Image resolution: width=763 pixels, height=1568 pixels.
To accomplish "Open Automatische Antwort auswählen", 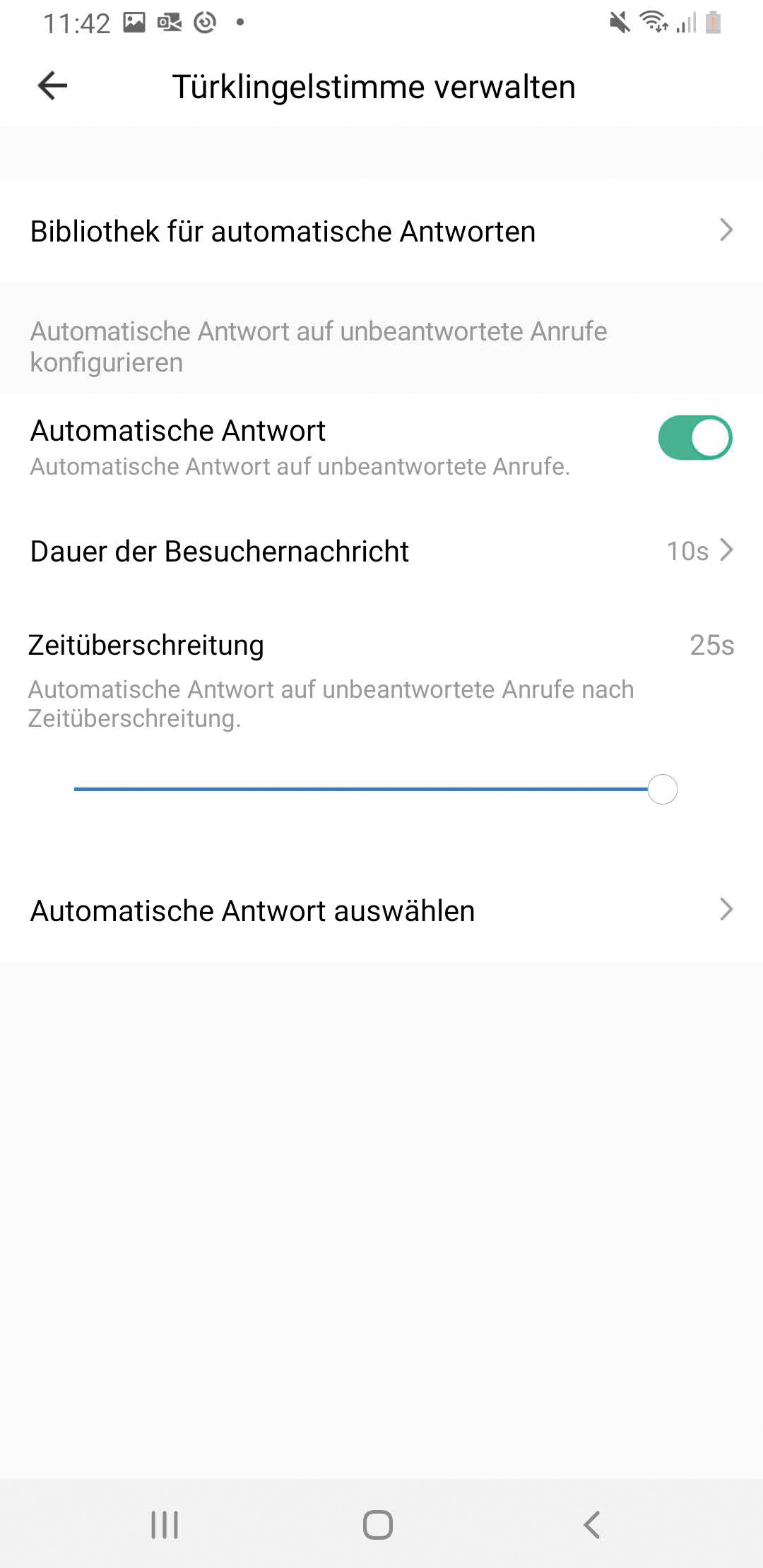I will pyautogui.click(x=381, y=910).
